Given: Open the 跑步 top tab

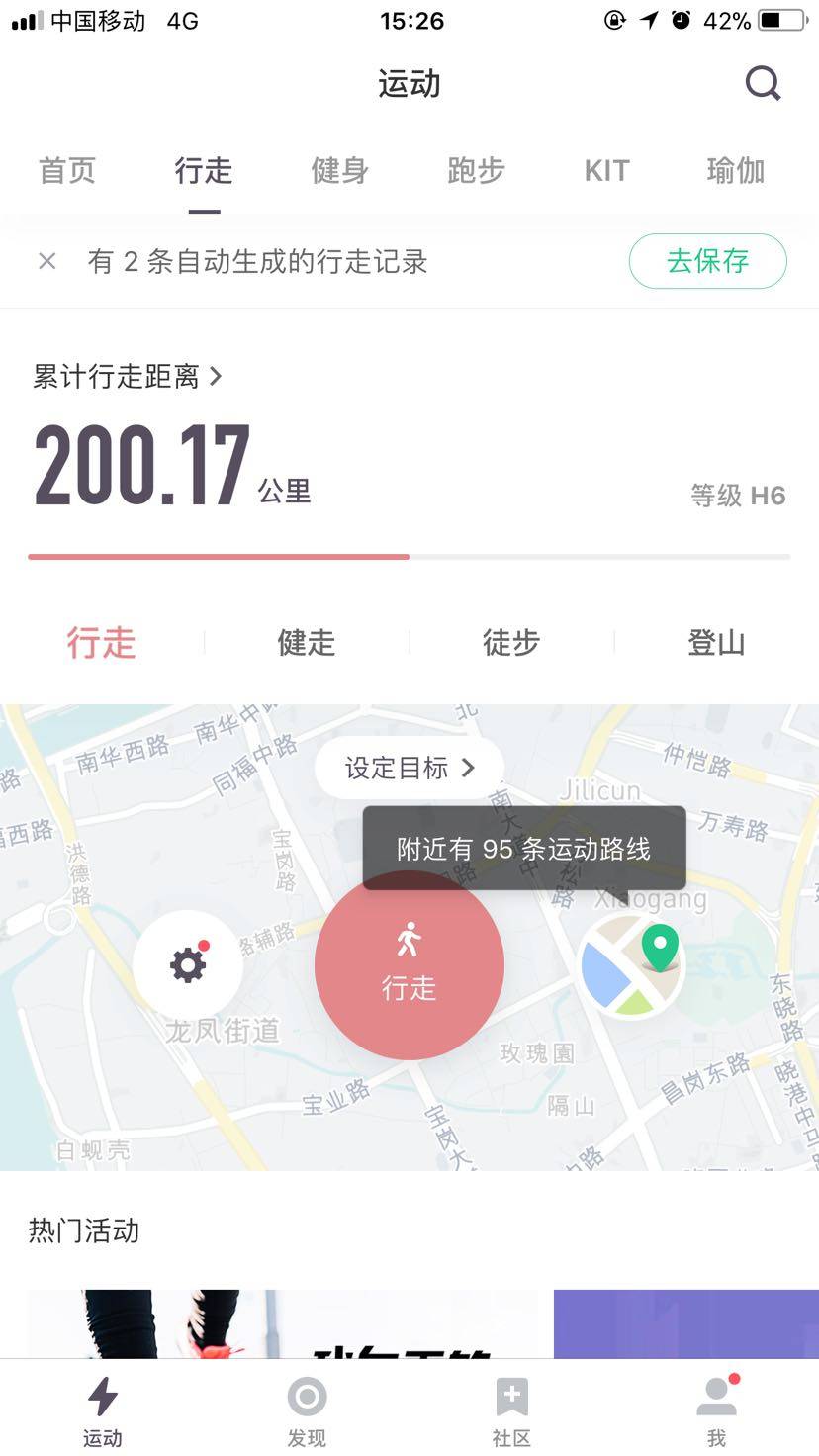Looking at the screenshot, I should [x=476, y=171].
